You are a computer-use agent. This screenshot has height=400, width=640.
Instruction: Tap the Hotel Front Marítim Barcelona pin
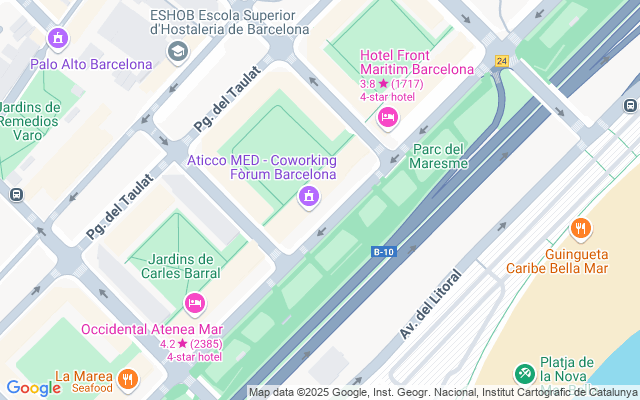(x=388, y=118)
